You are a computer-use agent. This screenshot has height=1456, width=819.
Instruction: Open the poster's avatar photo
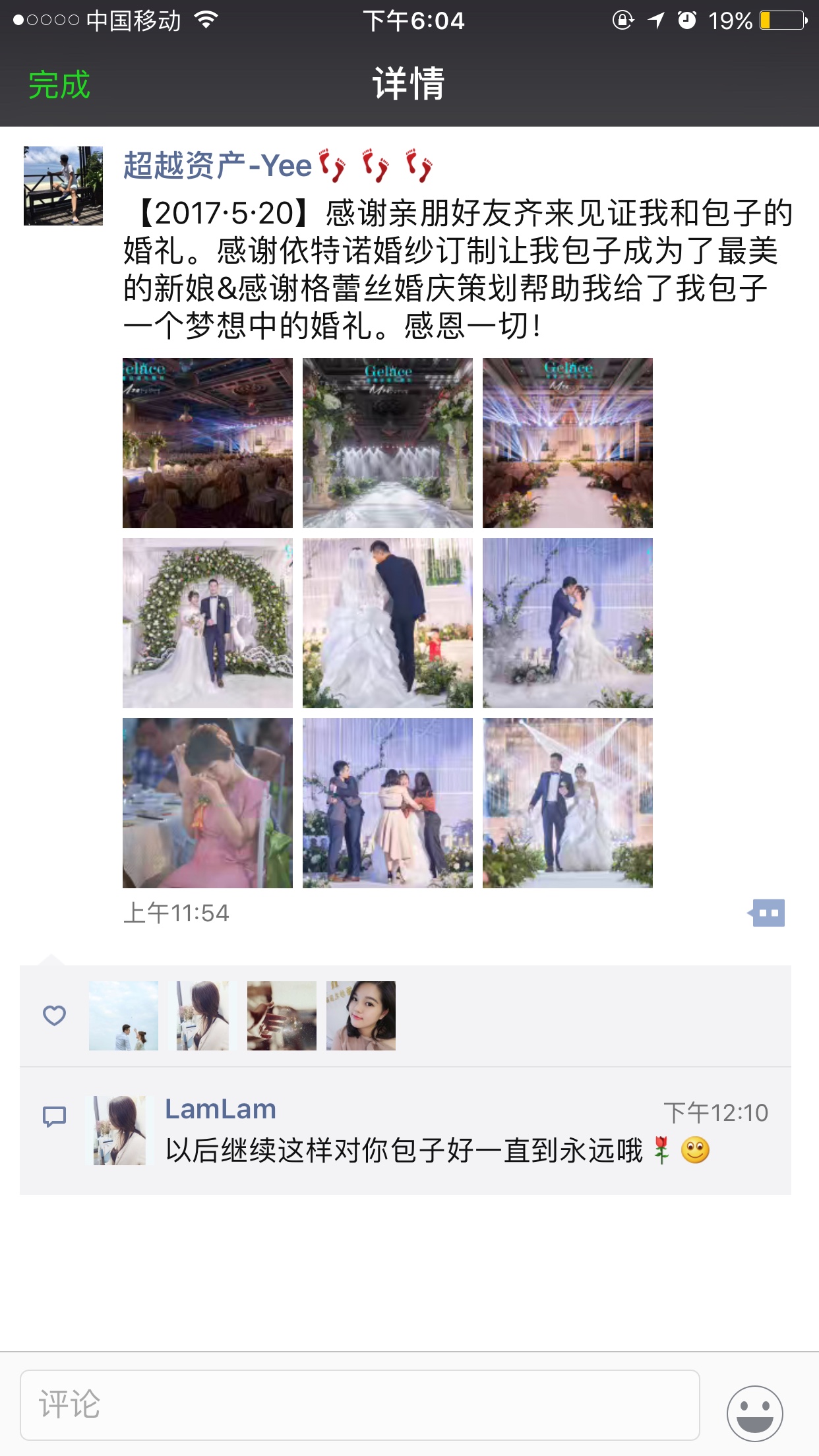tap(63, 186)
